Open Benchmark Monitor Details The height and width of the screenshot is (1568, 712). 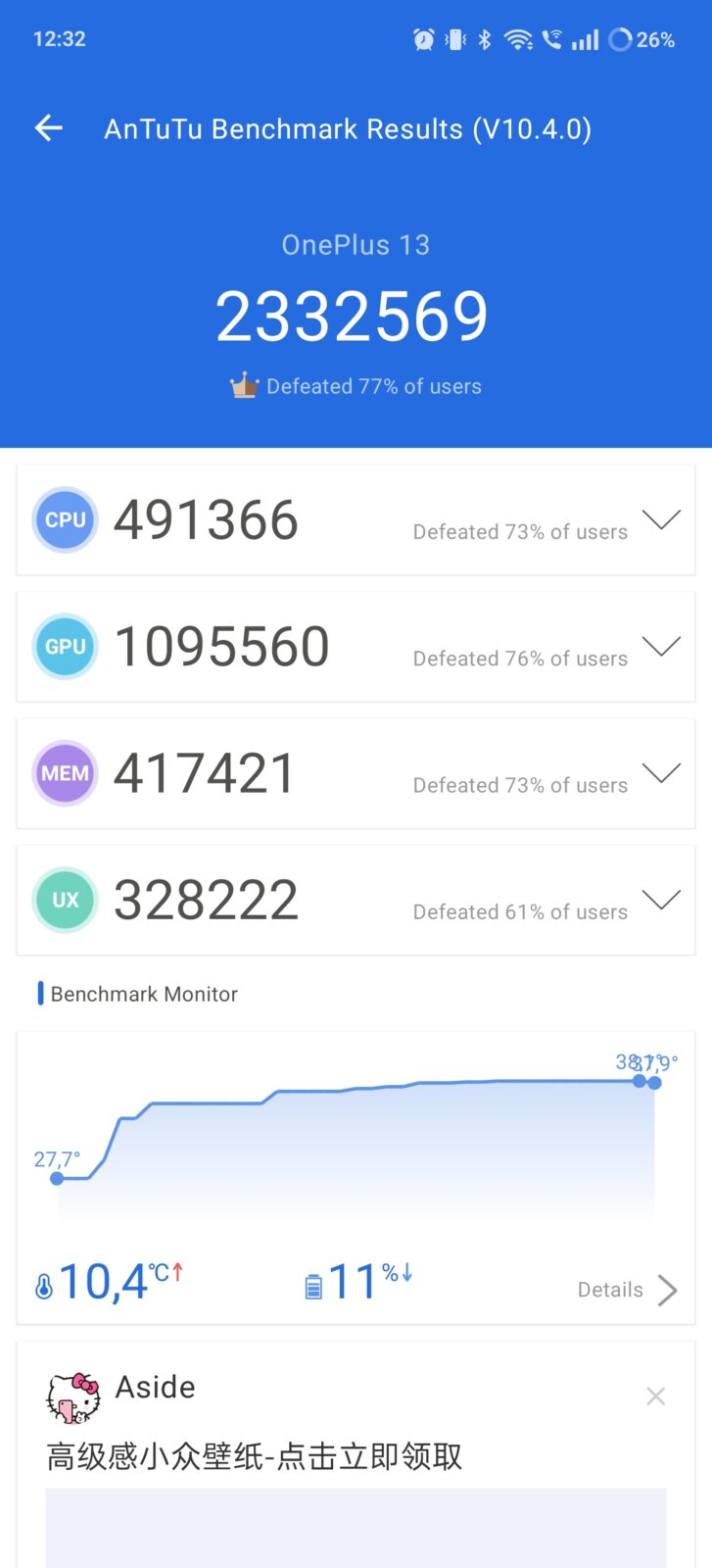click(x=627, y=1290)
